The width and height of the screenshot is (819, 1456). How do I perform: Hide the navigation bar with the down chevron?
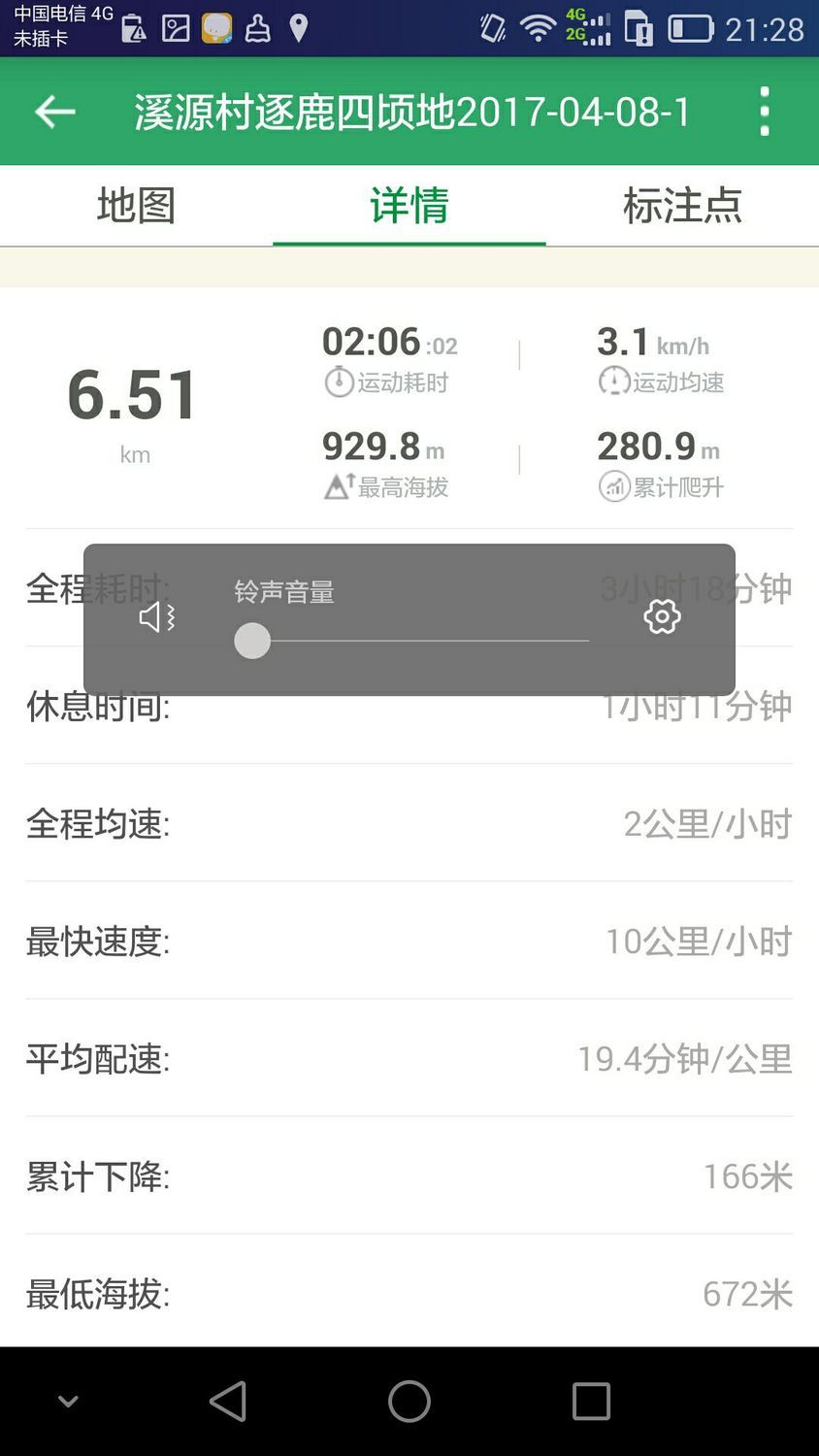(68, 1401)
